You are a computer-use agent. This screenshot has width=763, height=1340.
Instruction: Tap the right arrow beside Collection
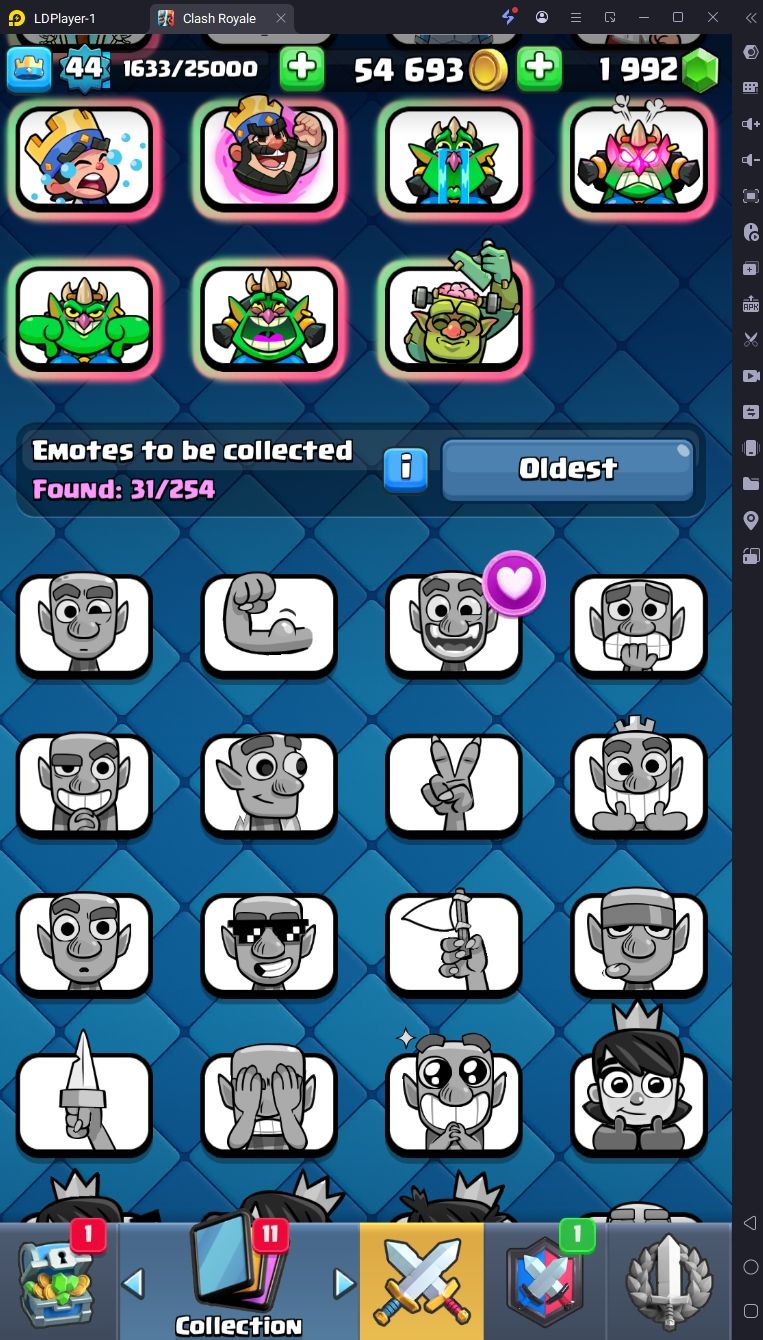pos(344,1283)
